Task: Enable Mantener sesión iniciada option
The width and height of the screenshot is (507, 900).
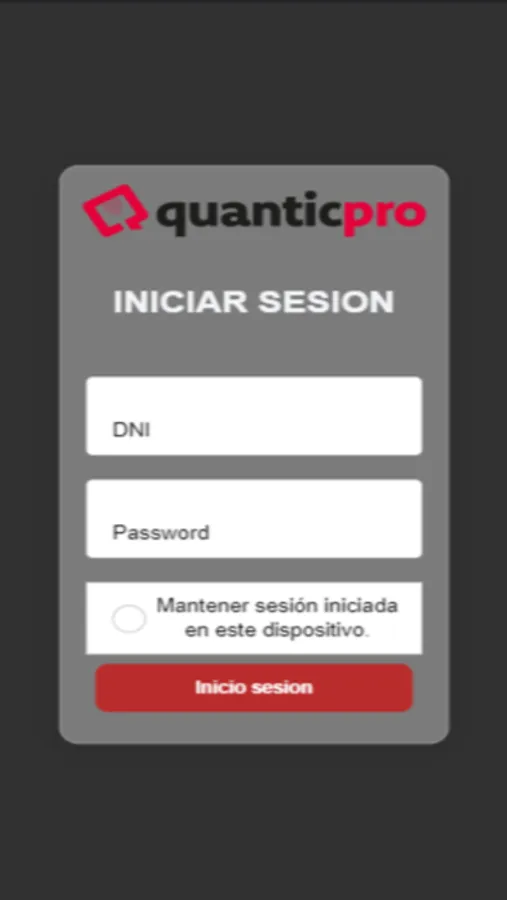Action: pyautogui.click(x=129, y=619)
